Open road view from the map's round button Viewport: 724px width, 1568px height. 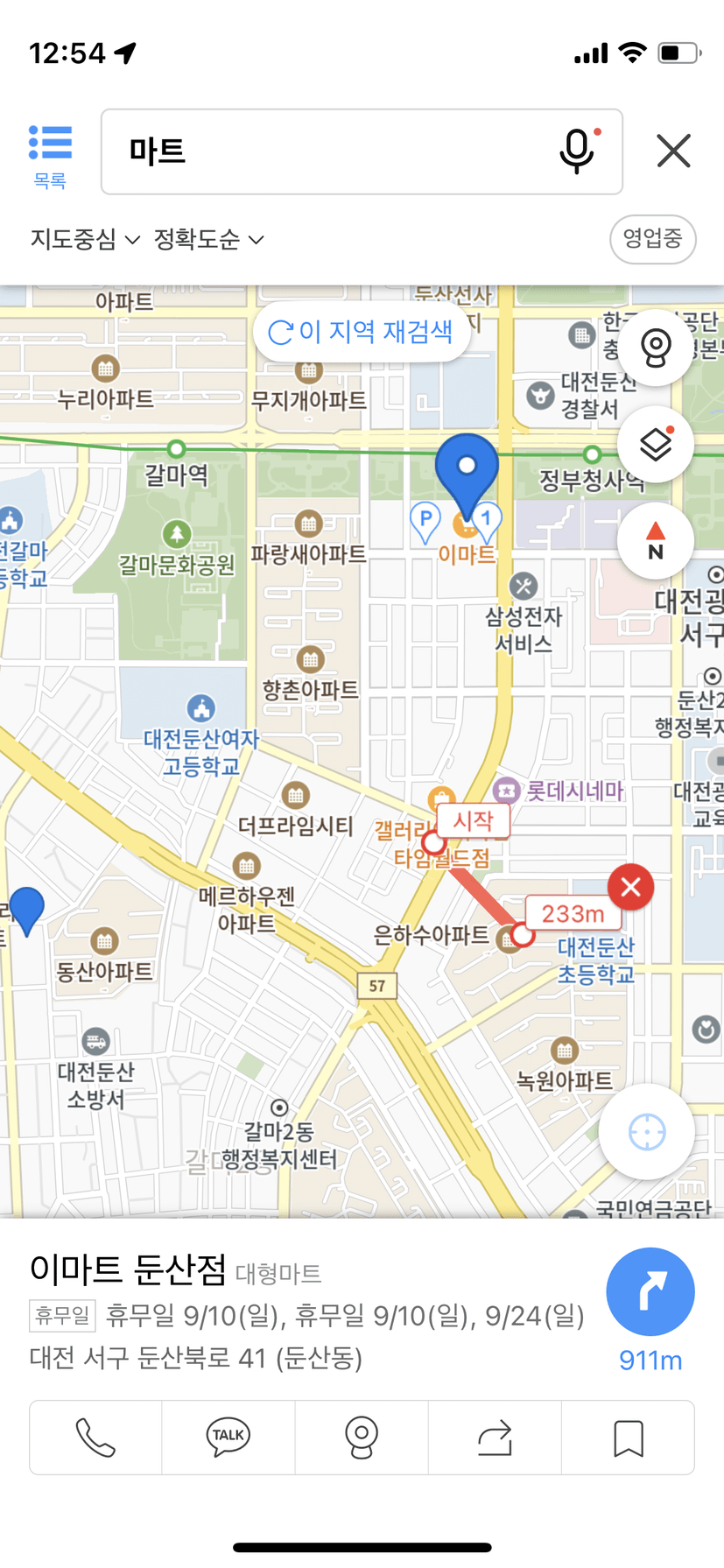[x=656, y=348]
